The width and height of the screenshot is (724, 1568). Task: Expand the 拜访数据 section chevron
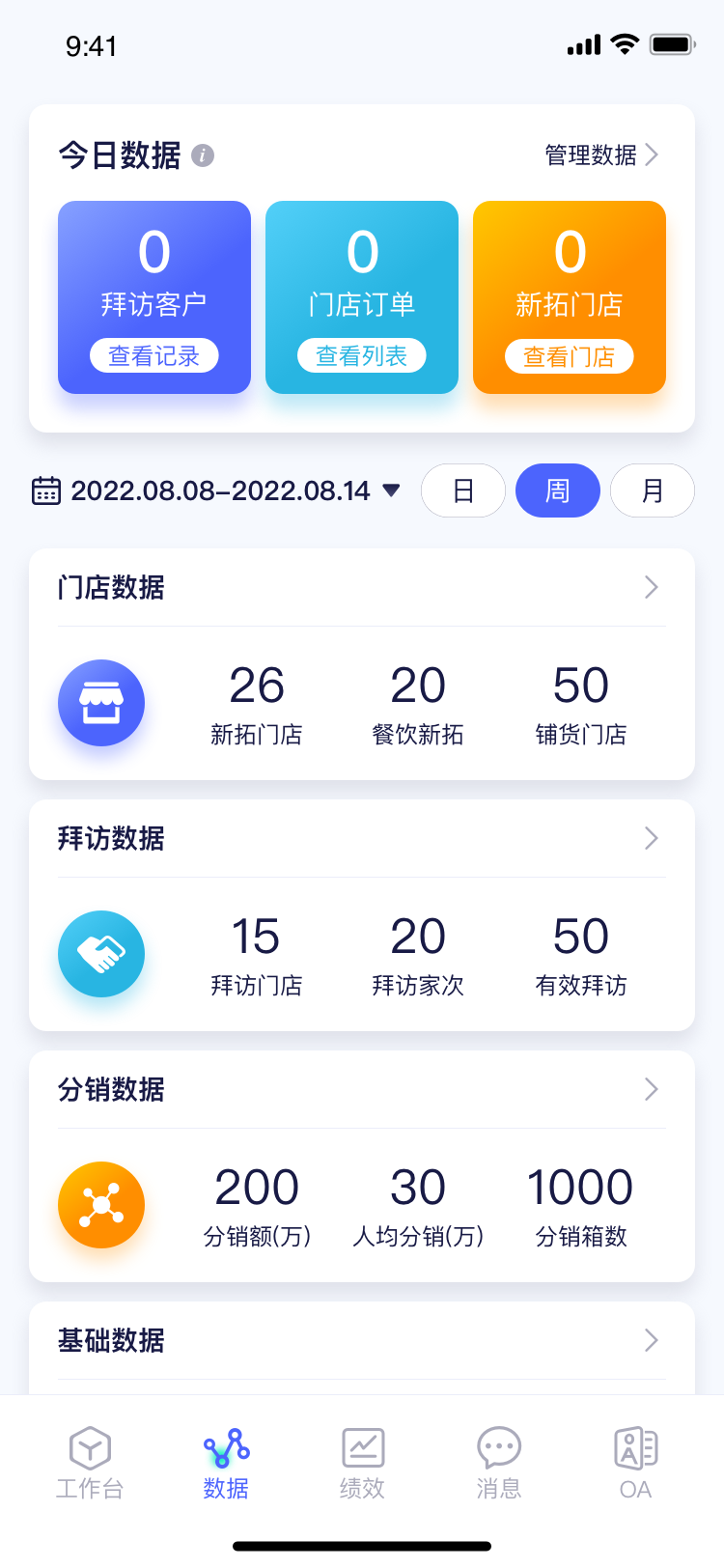[x=651, y=838]
